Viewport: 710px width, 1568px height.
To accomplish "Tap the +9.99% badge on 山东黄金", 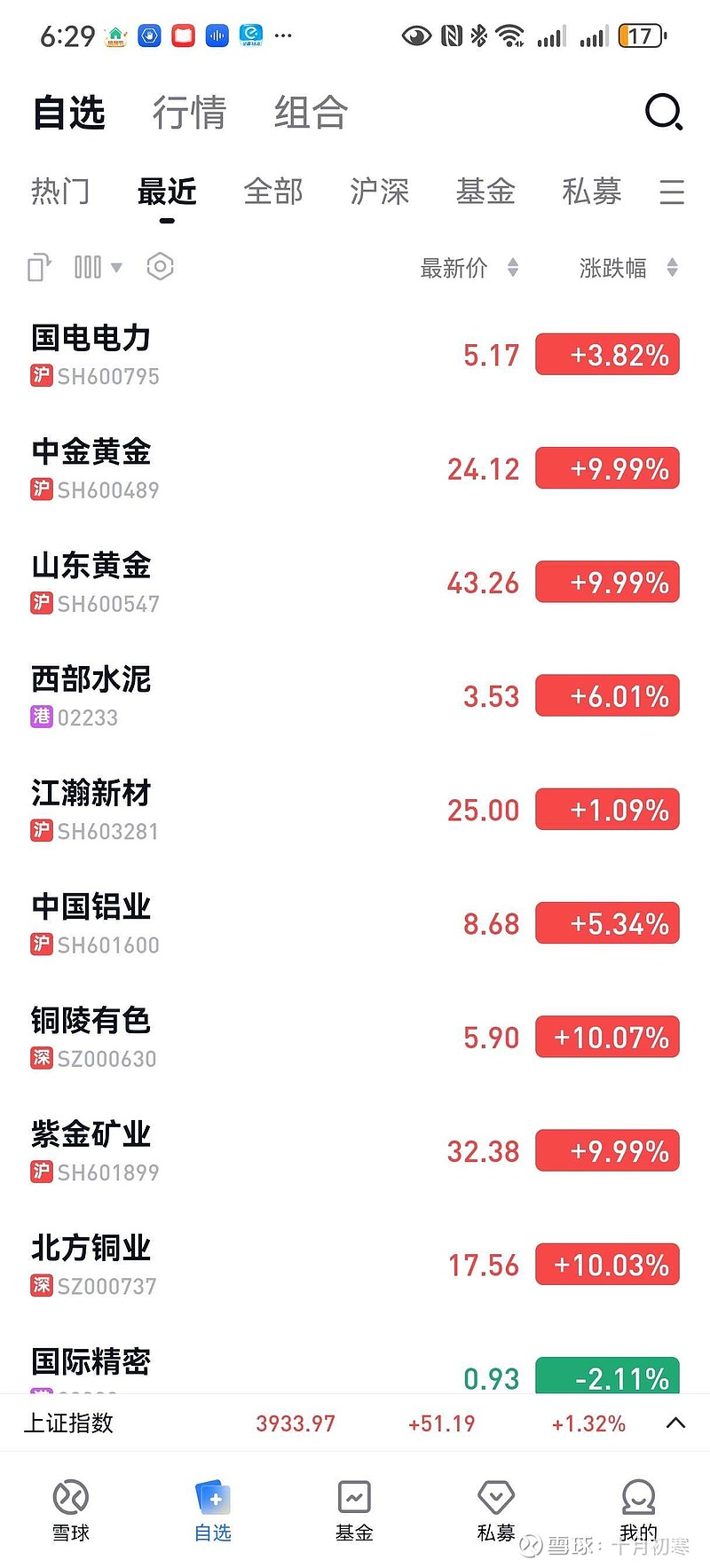I will (x=607, y=582).
